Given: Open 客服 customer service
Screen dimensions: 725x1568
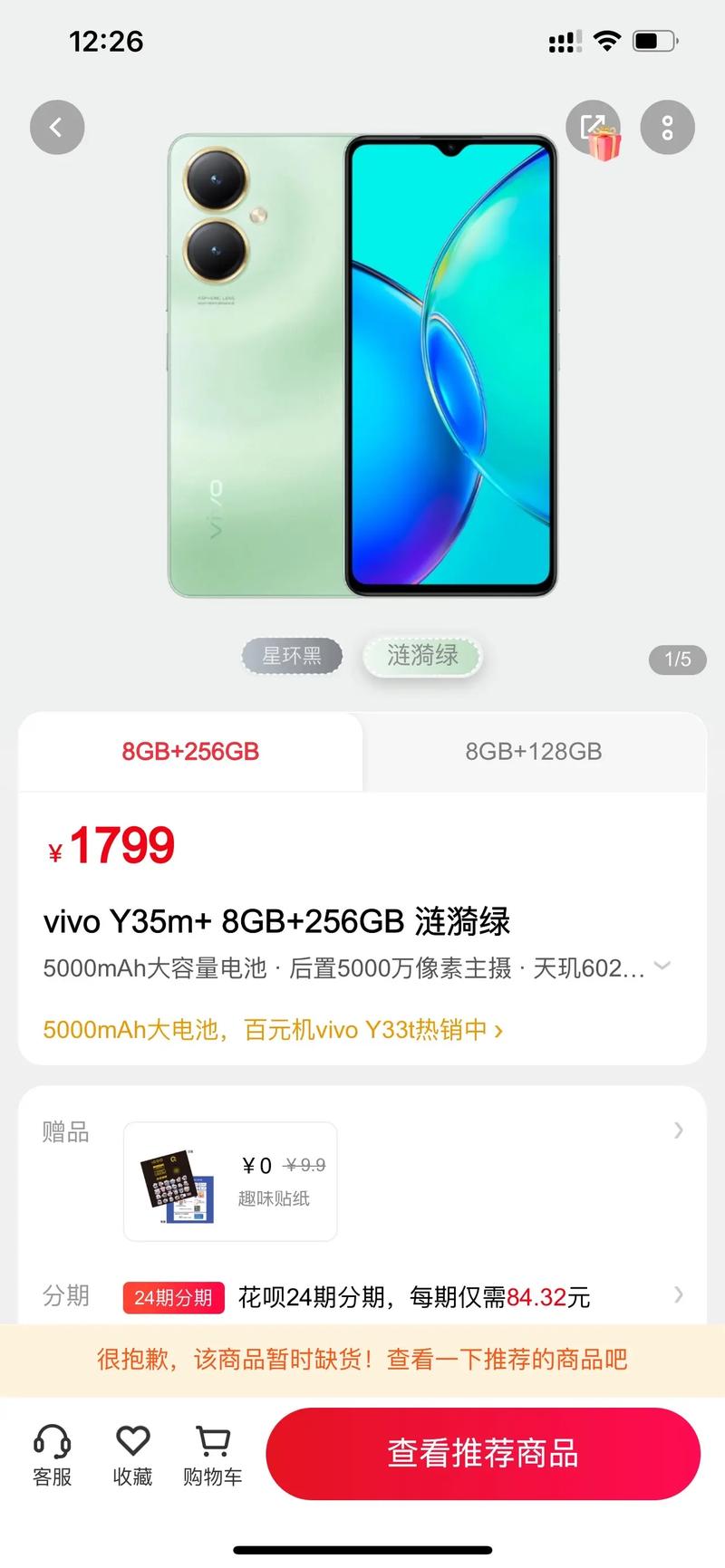Looking at the screenshot, I should (x=52, y=1454).
